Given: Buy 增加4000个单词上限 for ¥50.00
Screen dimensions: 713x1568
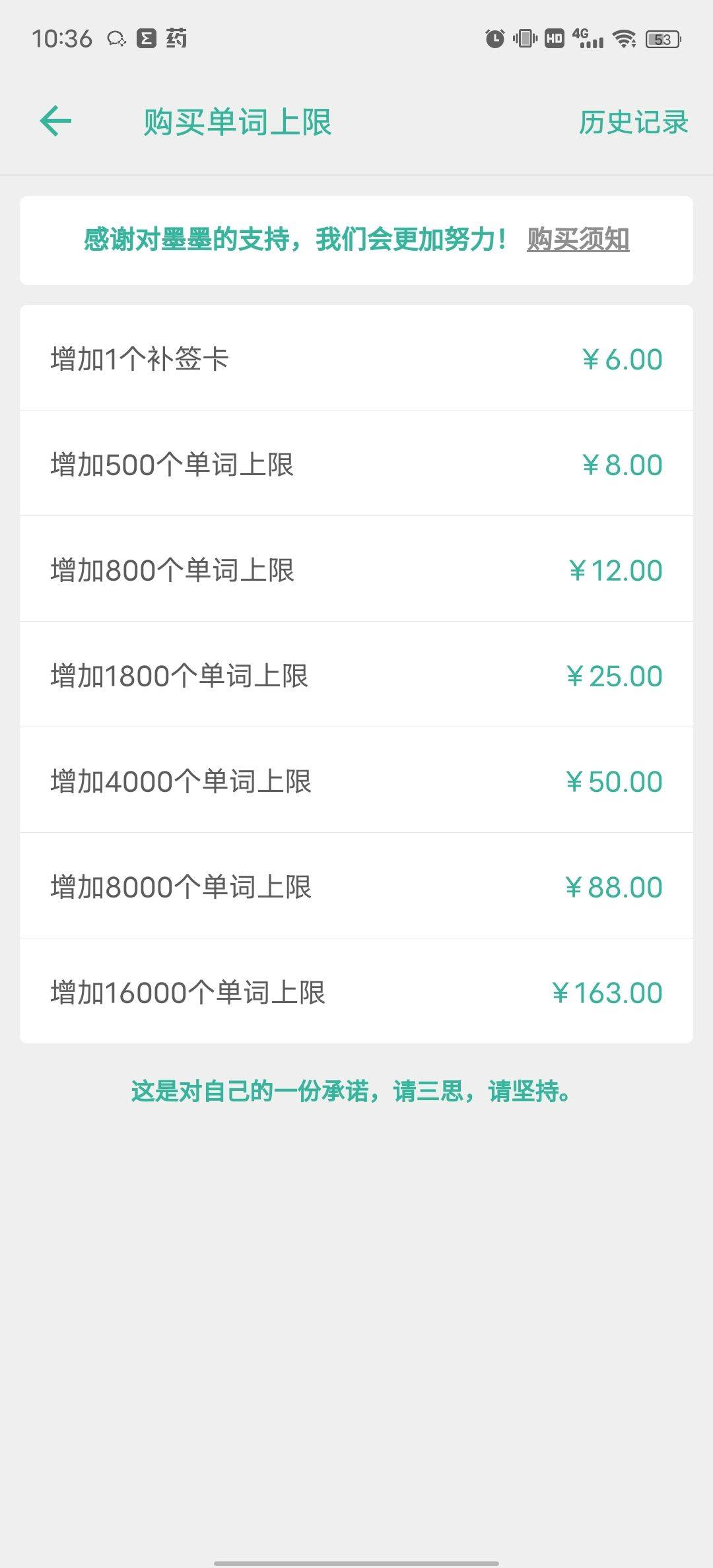Looking at the screenshot, I should [356, 781].
